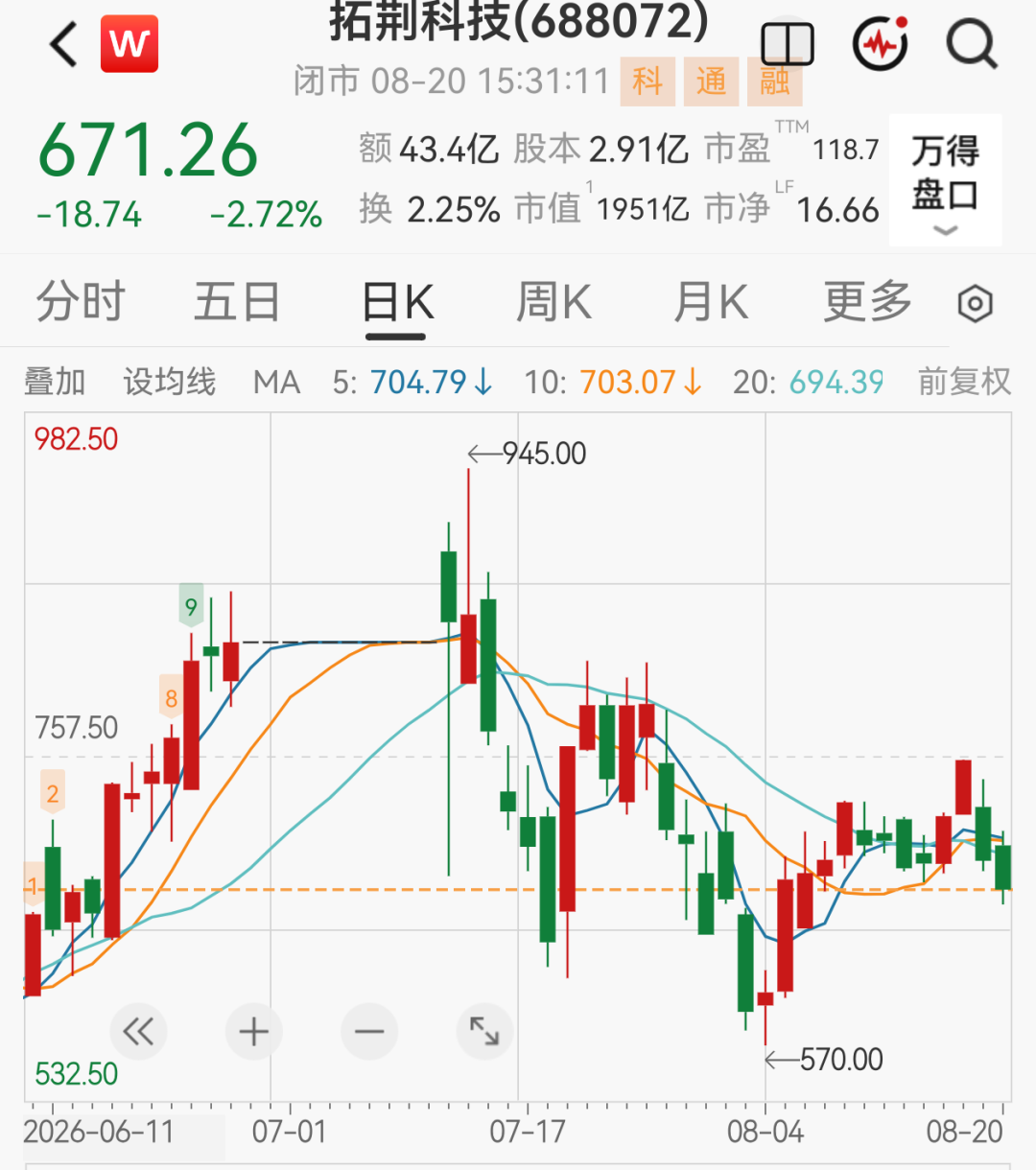
Task: Expand the 万得盘口 panel
Action: (945, 181)
